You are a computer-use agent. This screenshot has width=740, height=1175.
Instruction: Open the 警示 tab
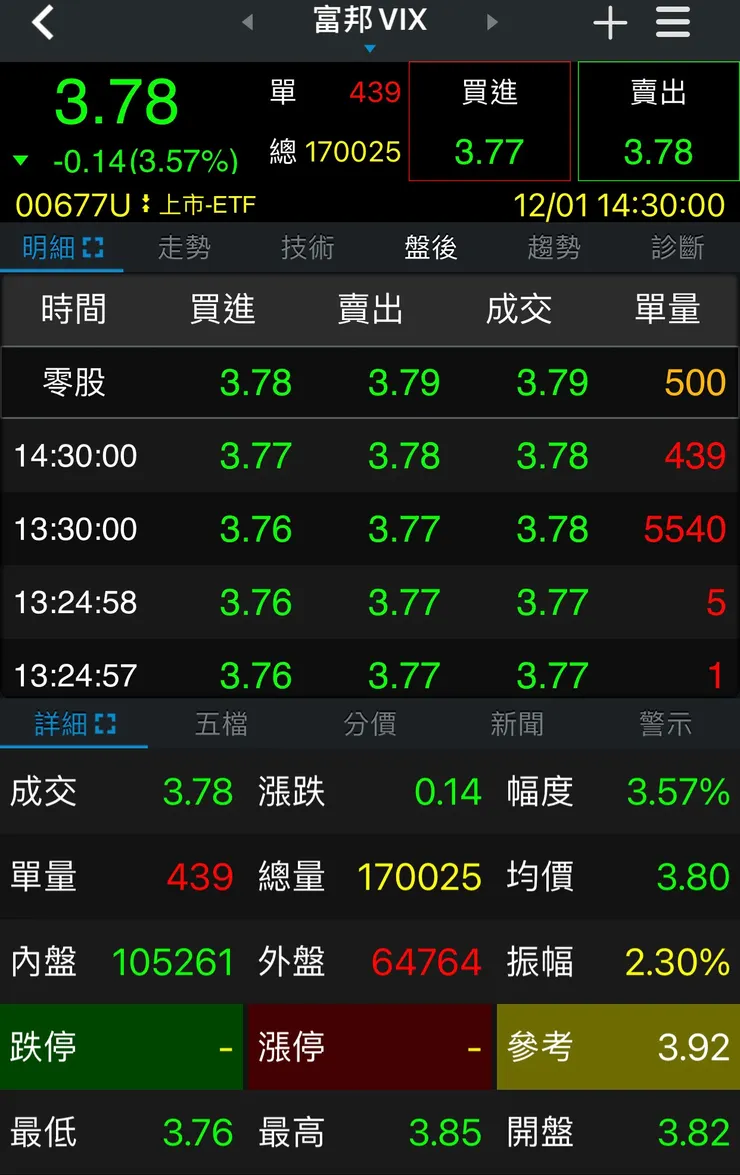coord(664,726)
